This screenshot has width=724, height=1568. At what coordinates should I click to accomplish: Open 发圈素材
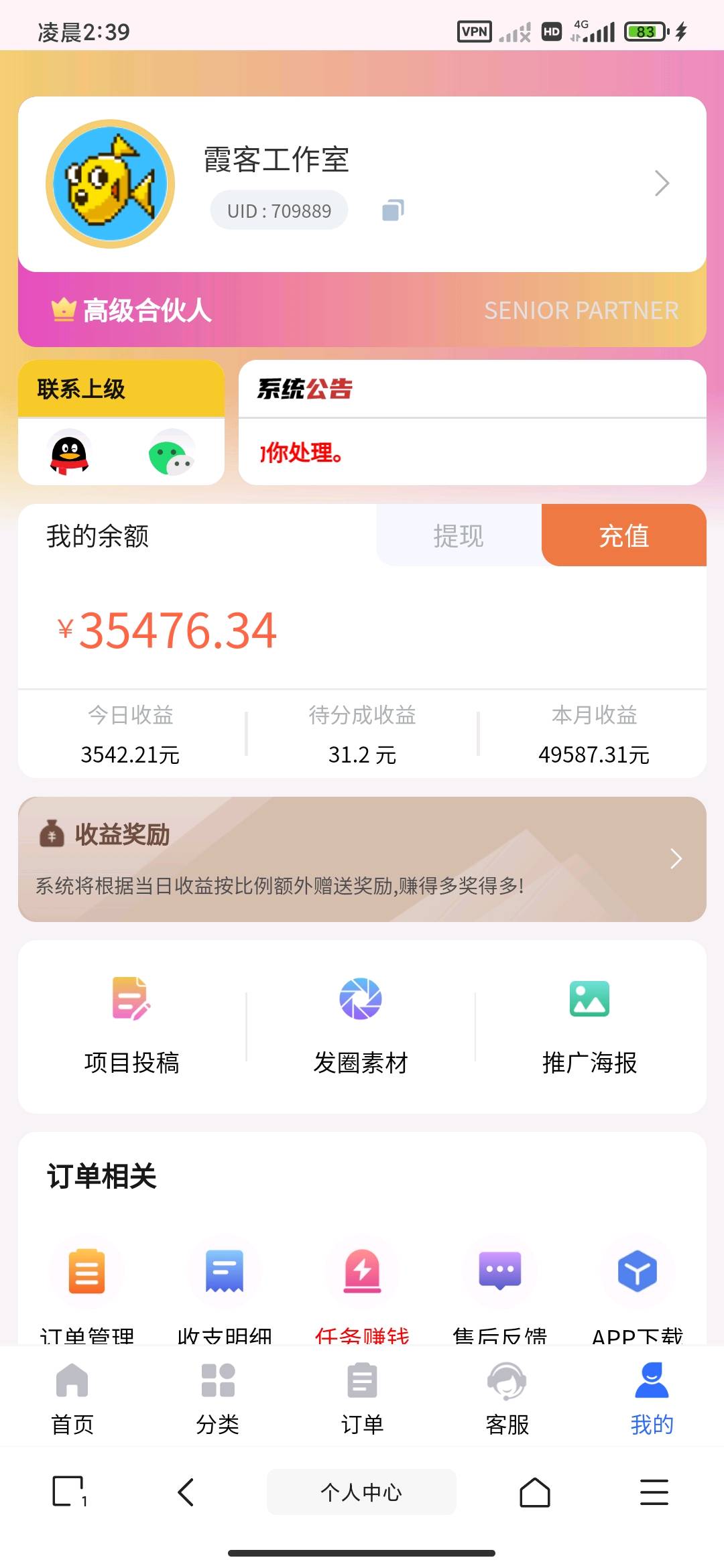pos(361,1025)
